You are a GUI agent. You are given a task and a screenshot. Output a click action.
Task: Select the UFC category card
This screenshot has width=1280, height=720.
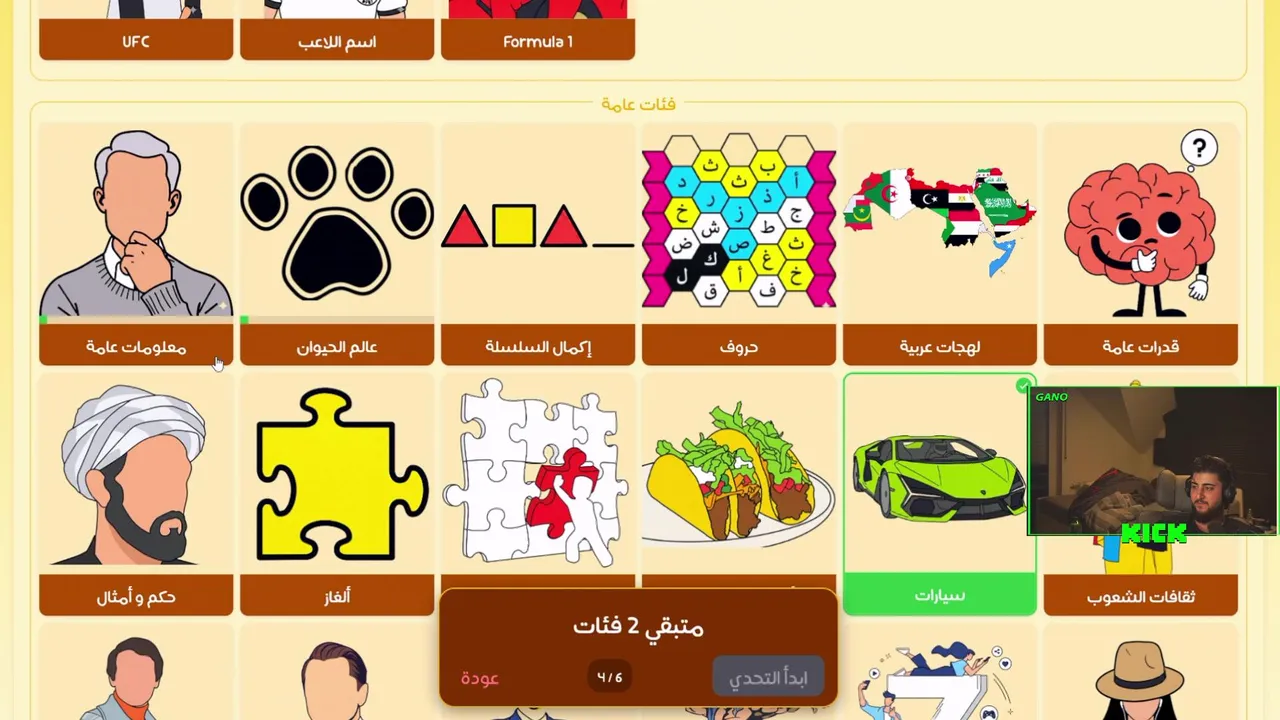(x=136, y=30)
